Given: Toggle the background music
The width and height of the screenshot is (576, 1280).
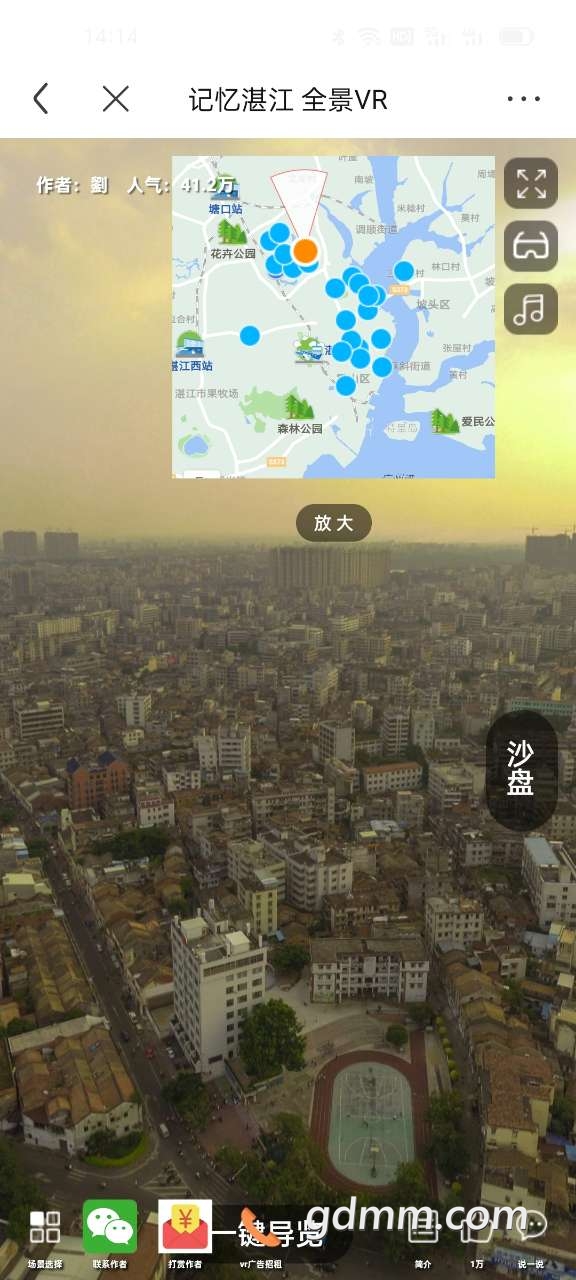Looking at the screenshot, I should [530, 309].
